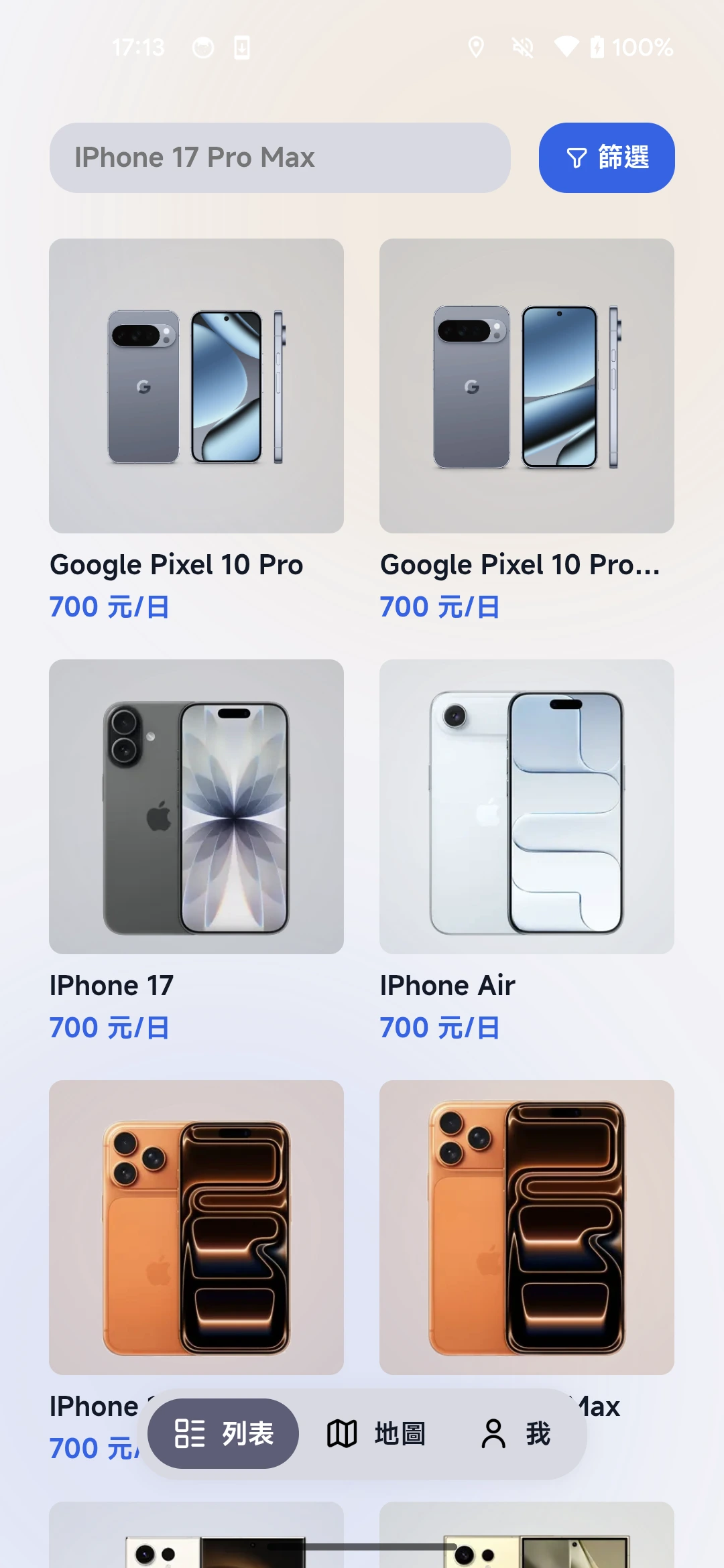Select the 列表 list tab
724x1568 pixels.
(223, 1434)
